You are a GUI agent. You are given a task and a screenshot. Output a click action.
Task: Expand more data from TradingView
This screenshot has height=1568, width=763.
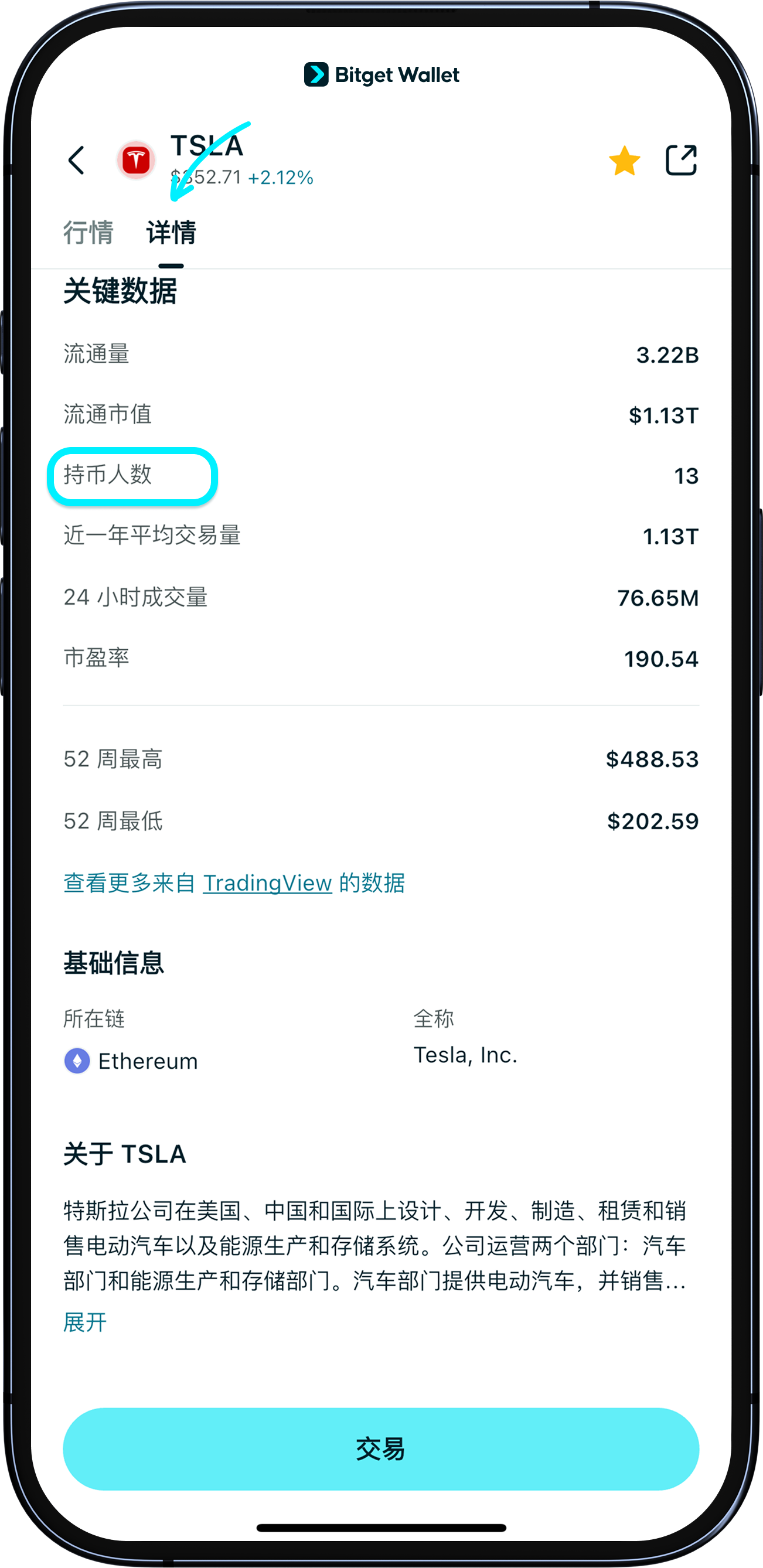tap(267, 883)
